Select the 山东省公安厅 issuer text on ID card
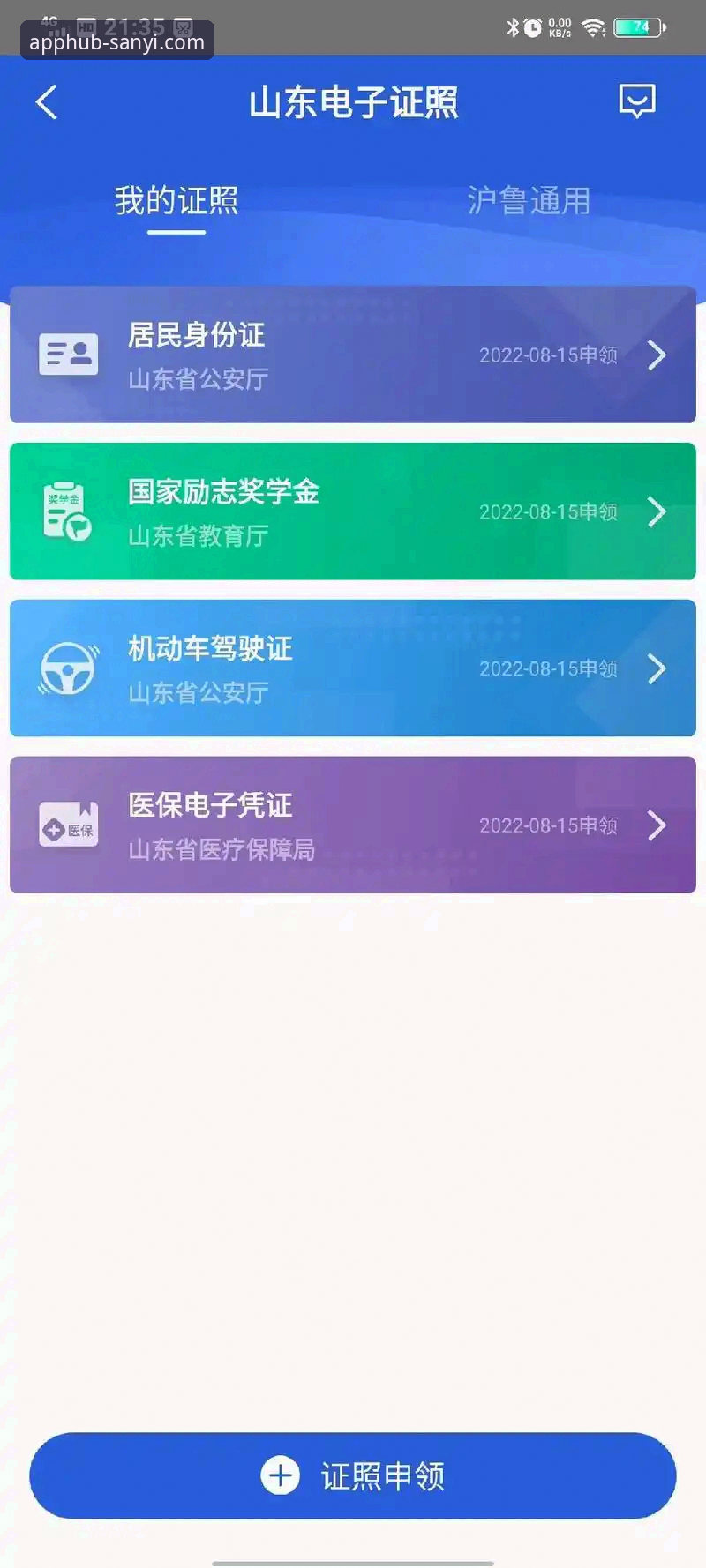The width and height of the screenshot is (706, 1568). (x=197, y=381)
